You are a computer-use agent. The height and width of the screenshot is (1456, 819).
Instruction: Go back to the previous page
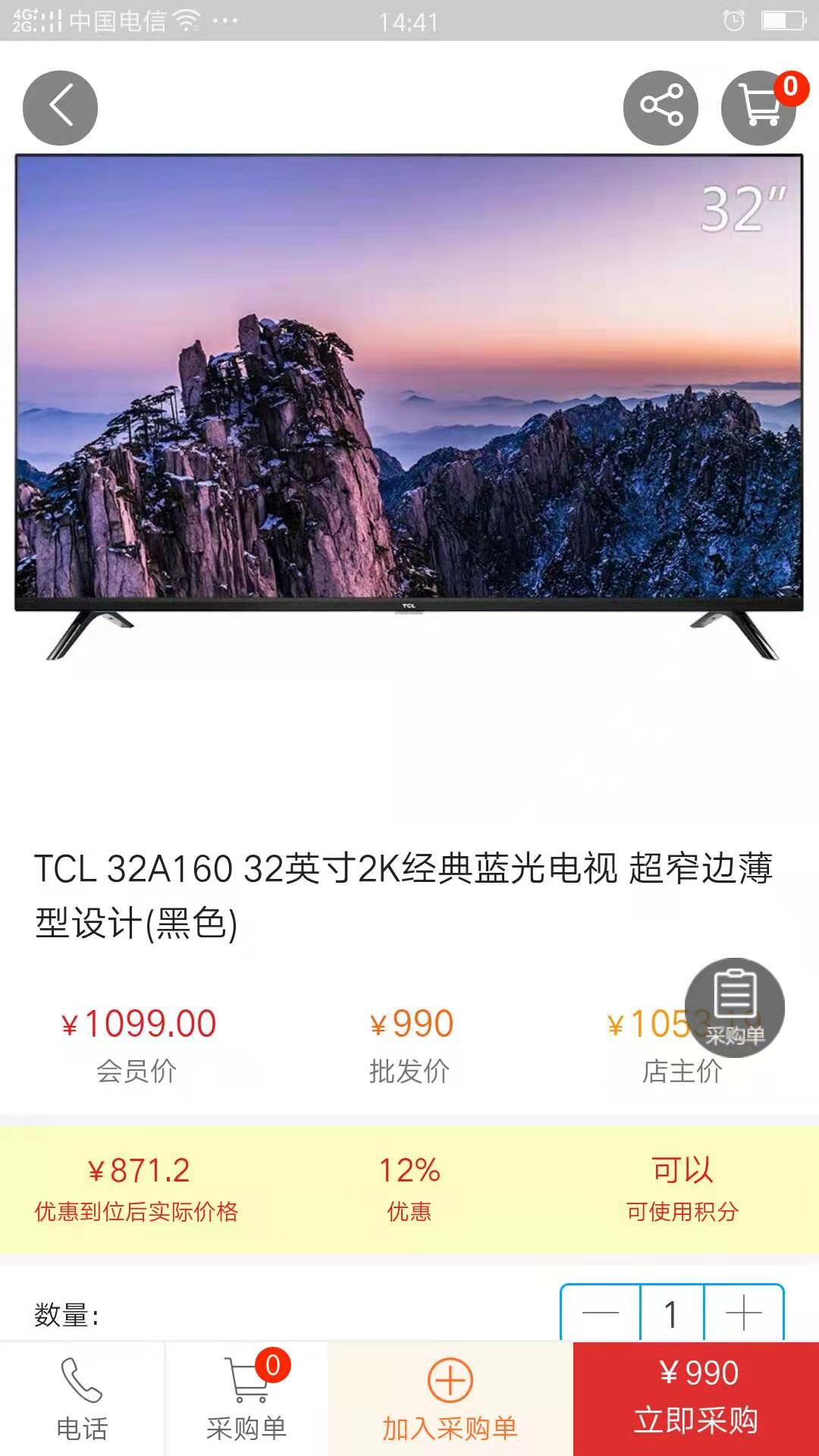pyautogui.click(x=61, y=108)
